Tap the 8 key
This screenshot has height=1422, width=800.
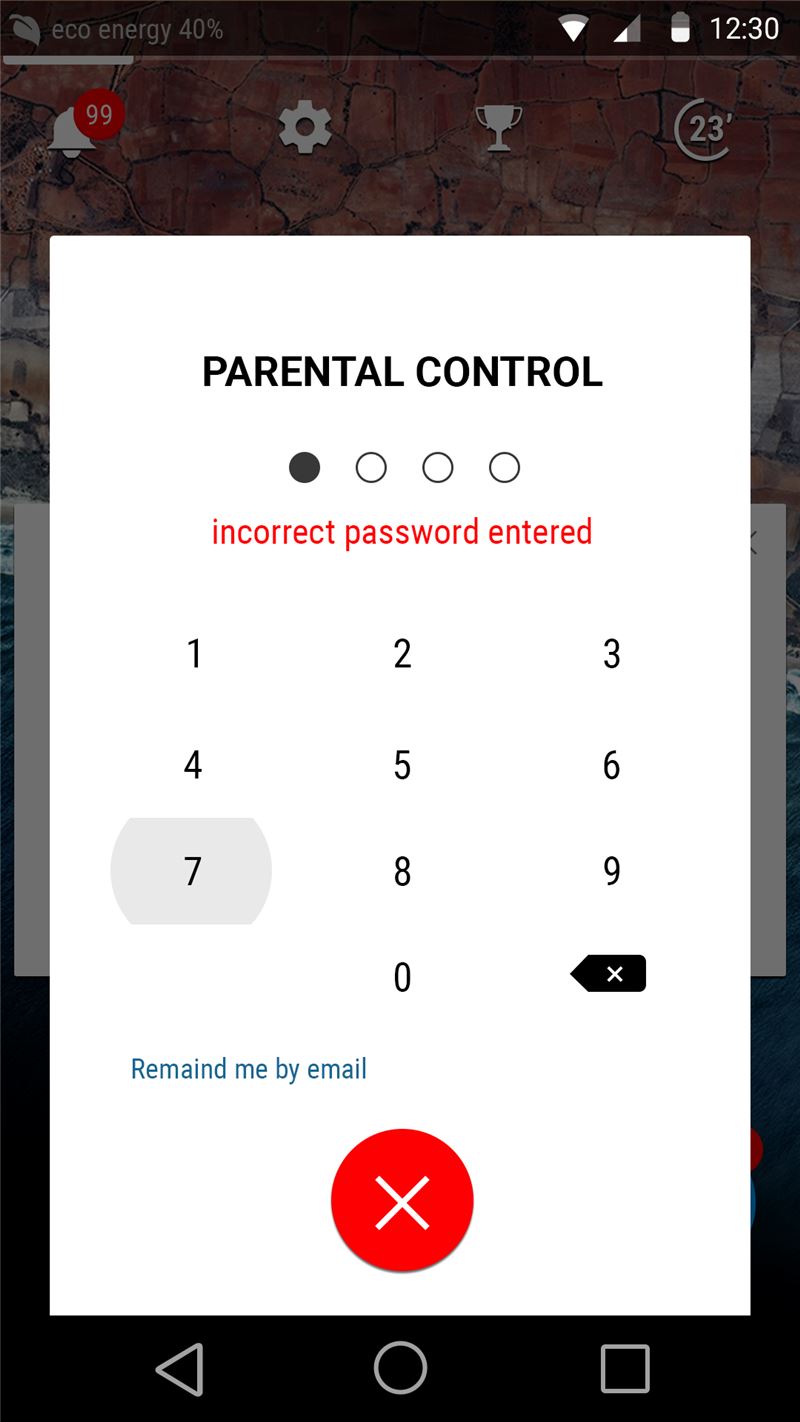pos(402,871)
